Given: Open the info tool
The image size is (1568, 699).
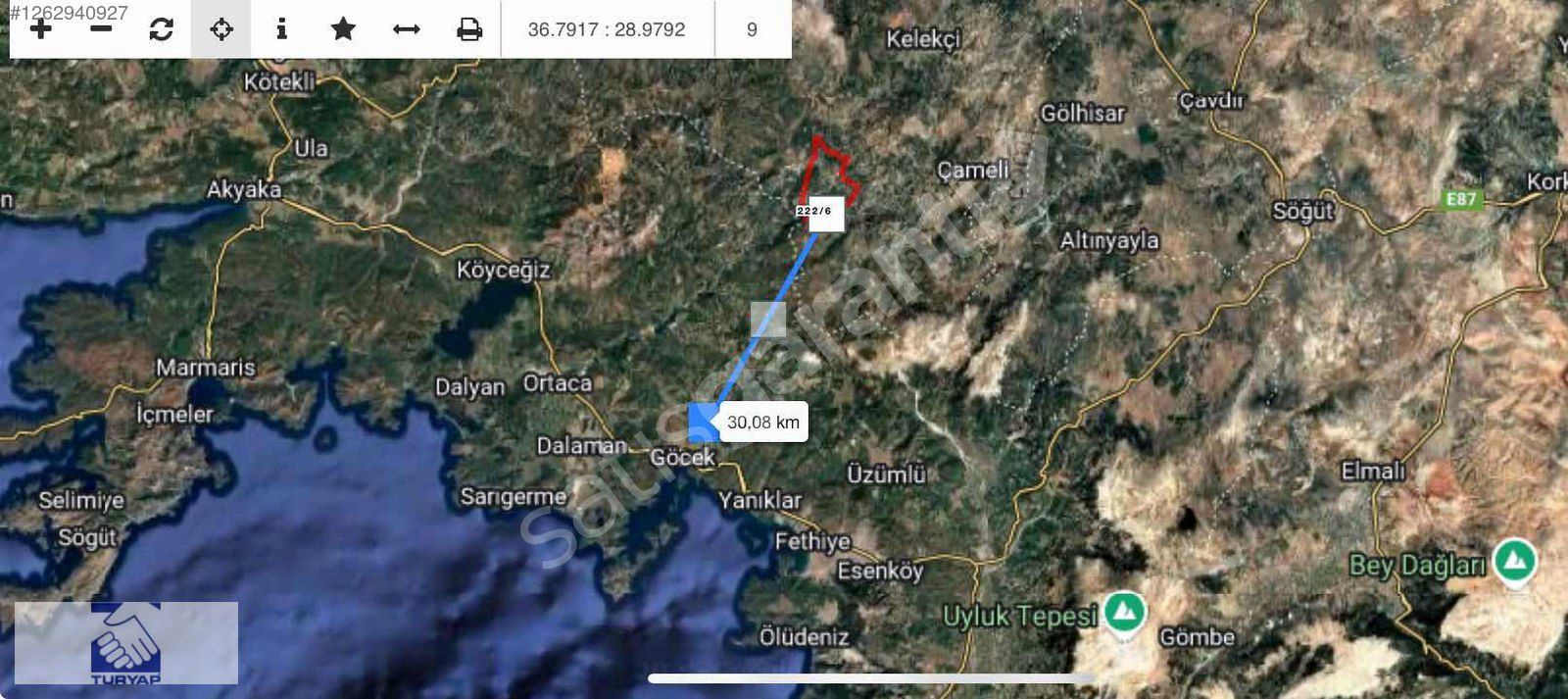Looking at the screenshot, I should (281, 29).
